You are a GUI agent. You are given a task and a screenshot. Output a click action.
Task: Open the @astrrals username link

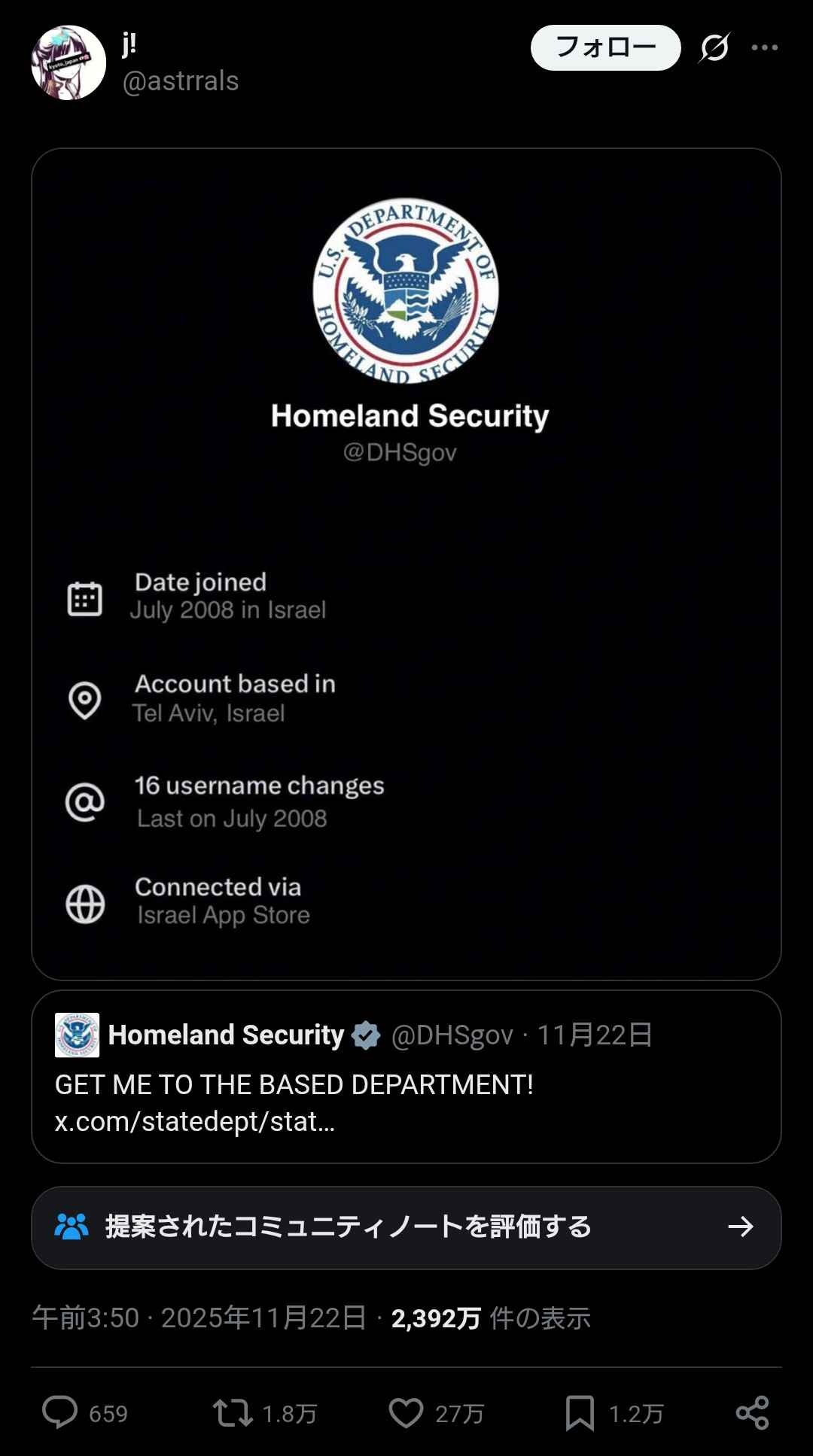181,81
